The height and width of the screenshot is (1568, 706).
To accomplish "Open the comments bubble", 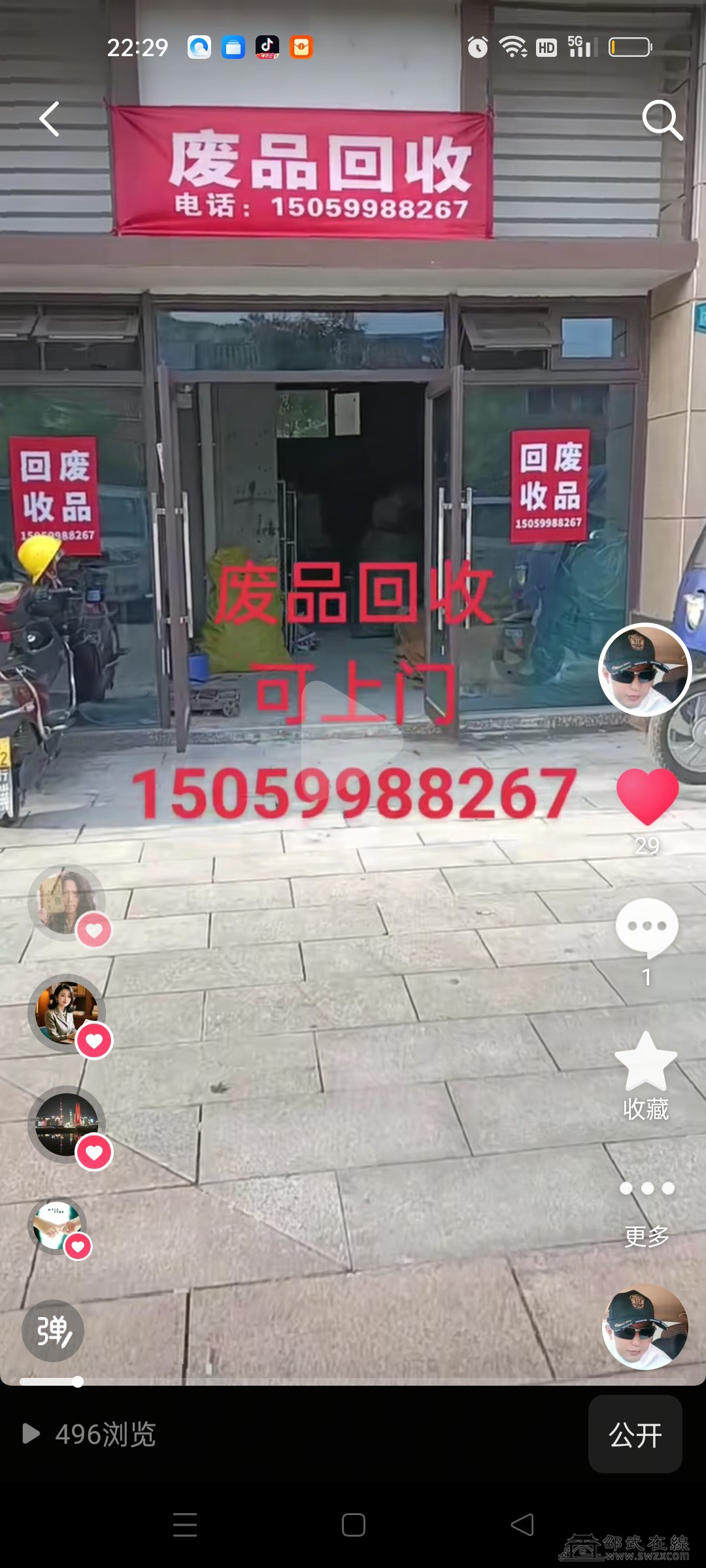I will pyautogui.click(x=647, y=926).
